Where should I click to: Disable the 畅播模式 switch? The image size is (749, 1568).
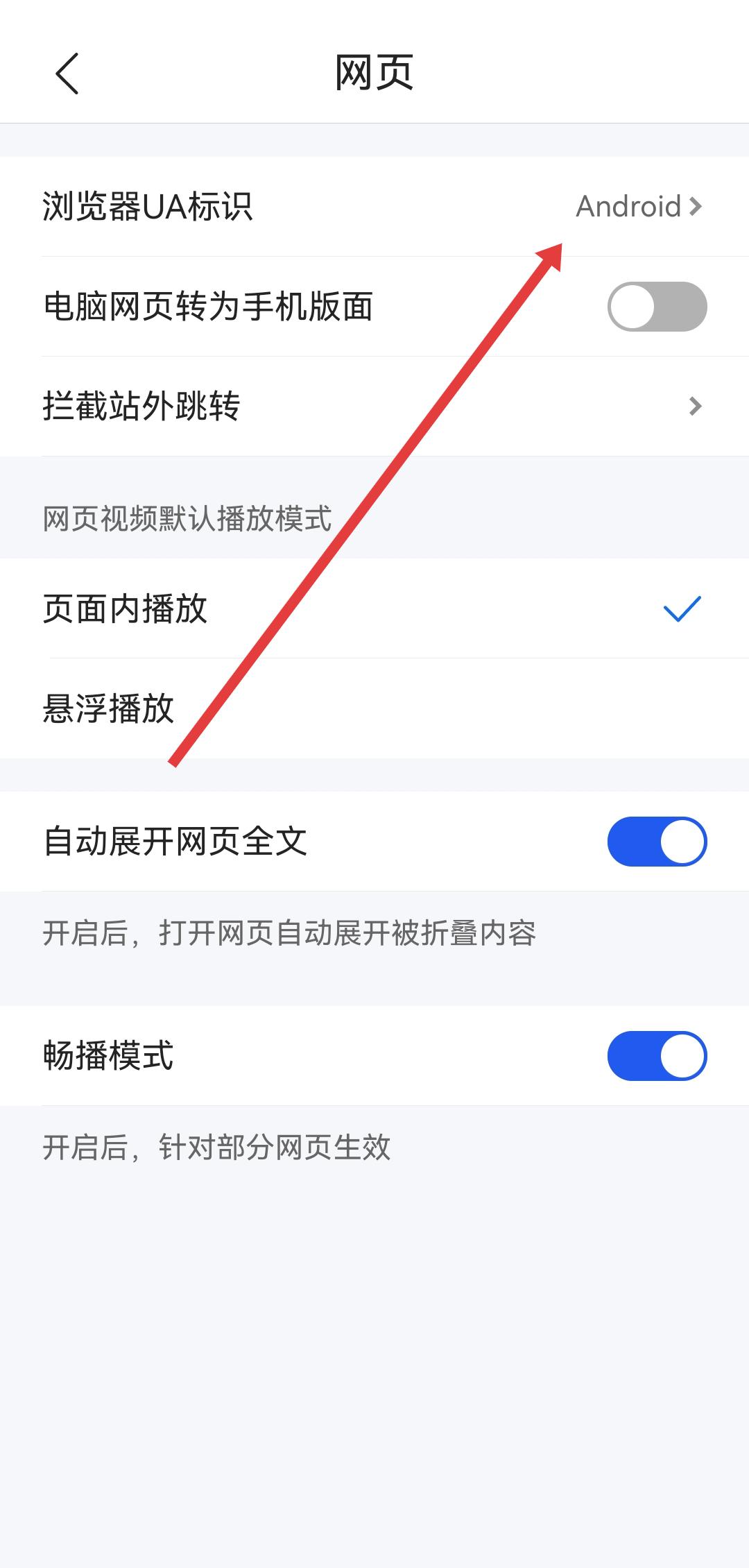656,1056
